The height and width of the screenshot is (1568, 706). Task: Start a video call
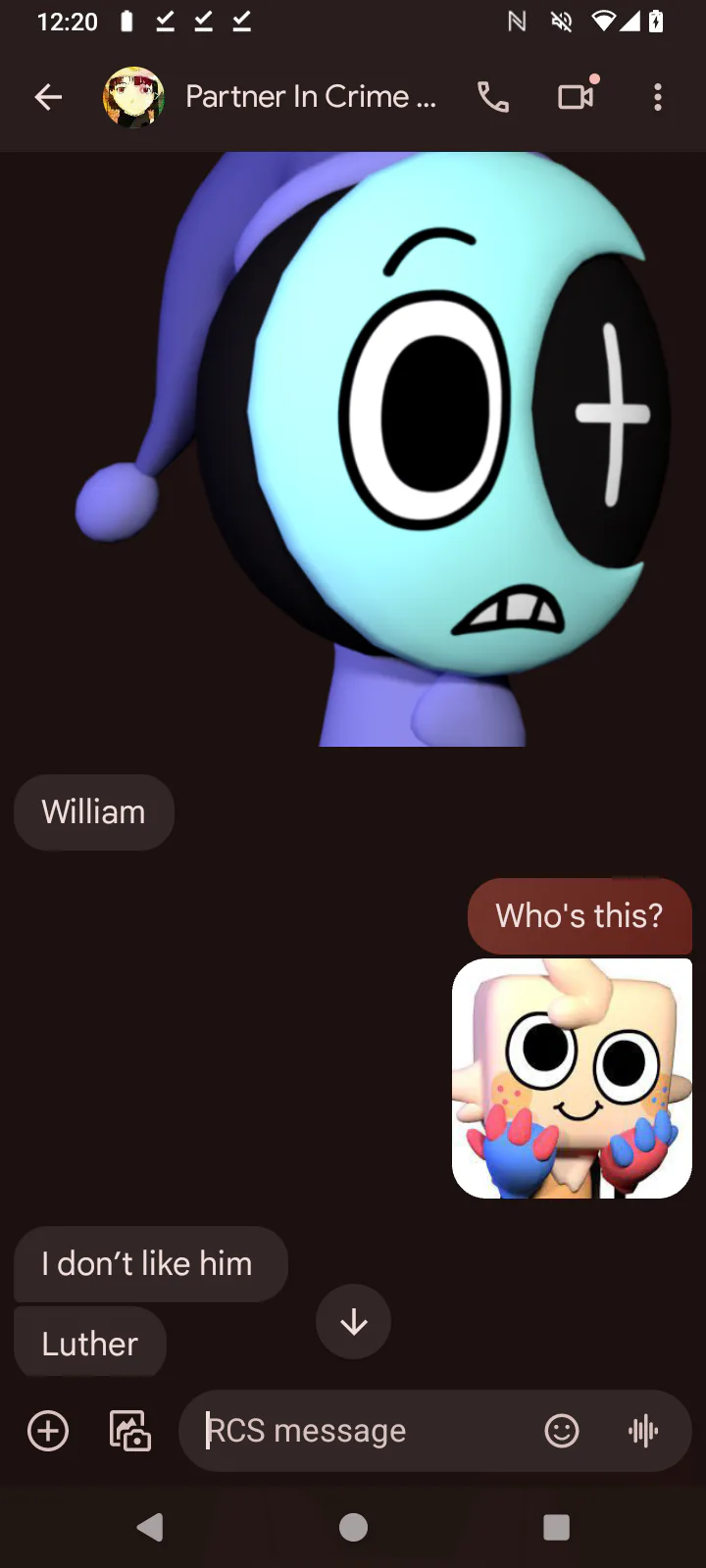click(577, 95)
